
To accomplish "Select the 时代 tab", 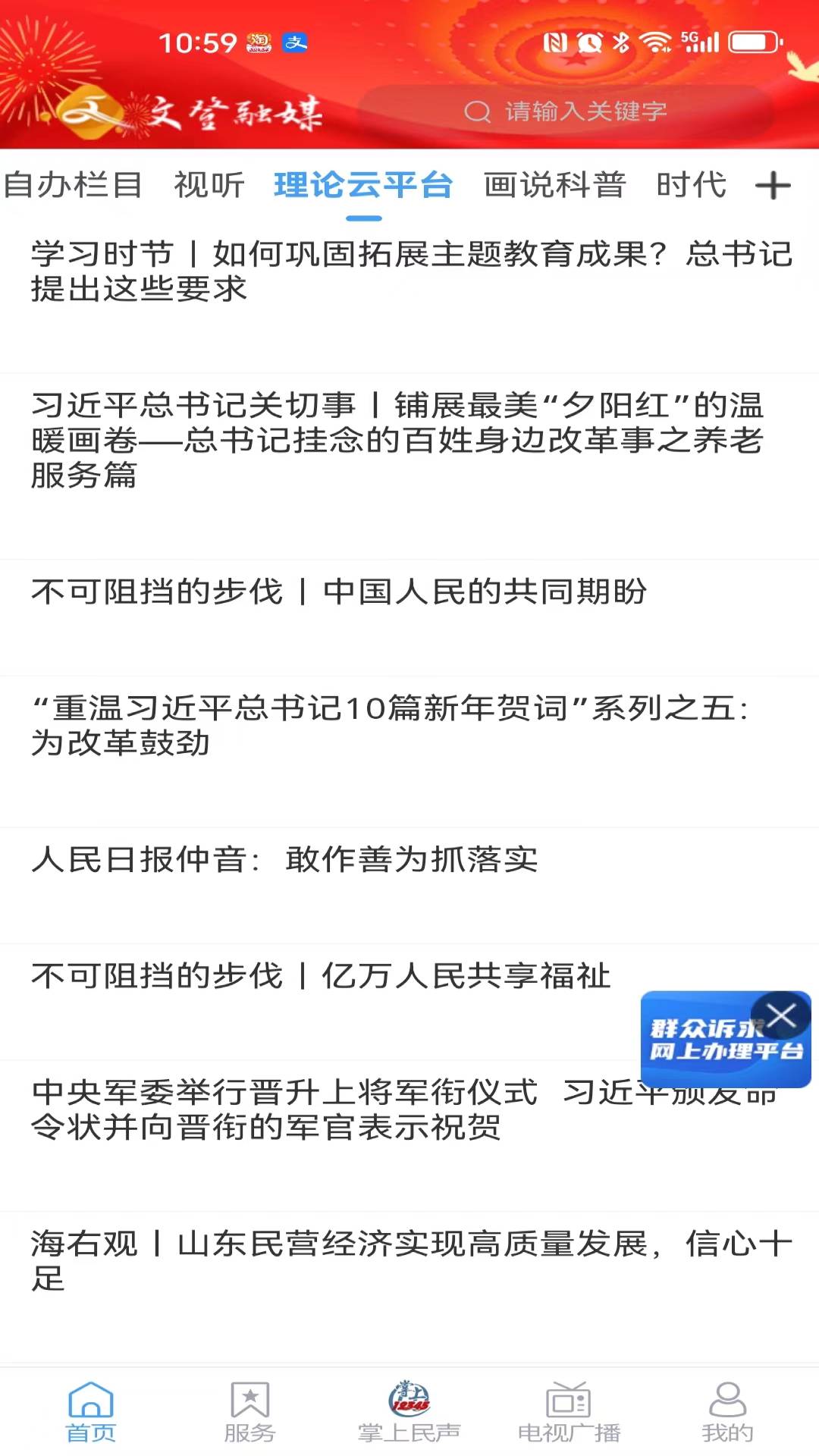I will tap(691, 185).
